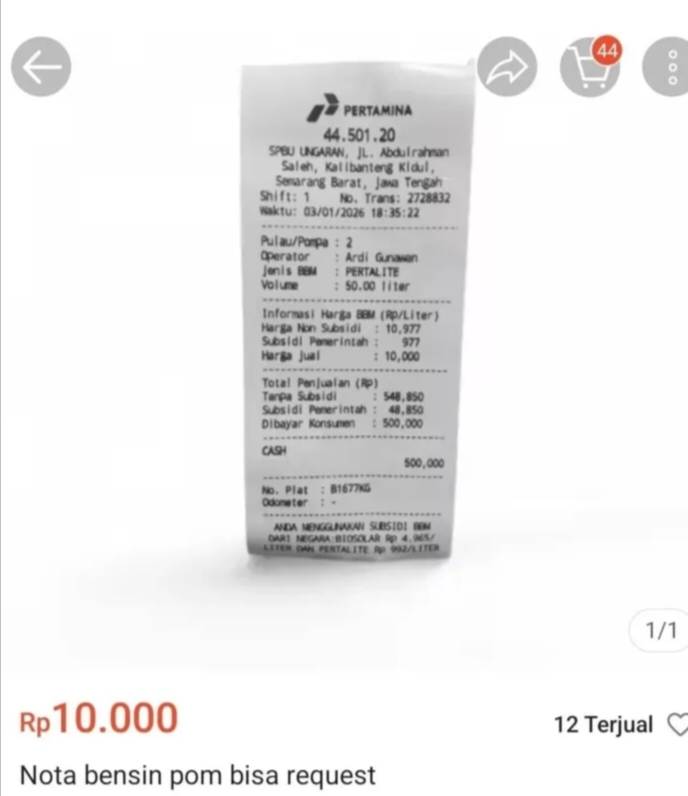This screenshot has height=796, width=688.
Task: Open the shopping cart
Action: point(588,67)
